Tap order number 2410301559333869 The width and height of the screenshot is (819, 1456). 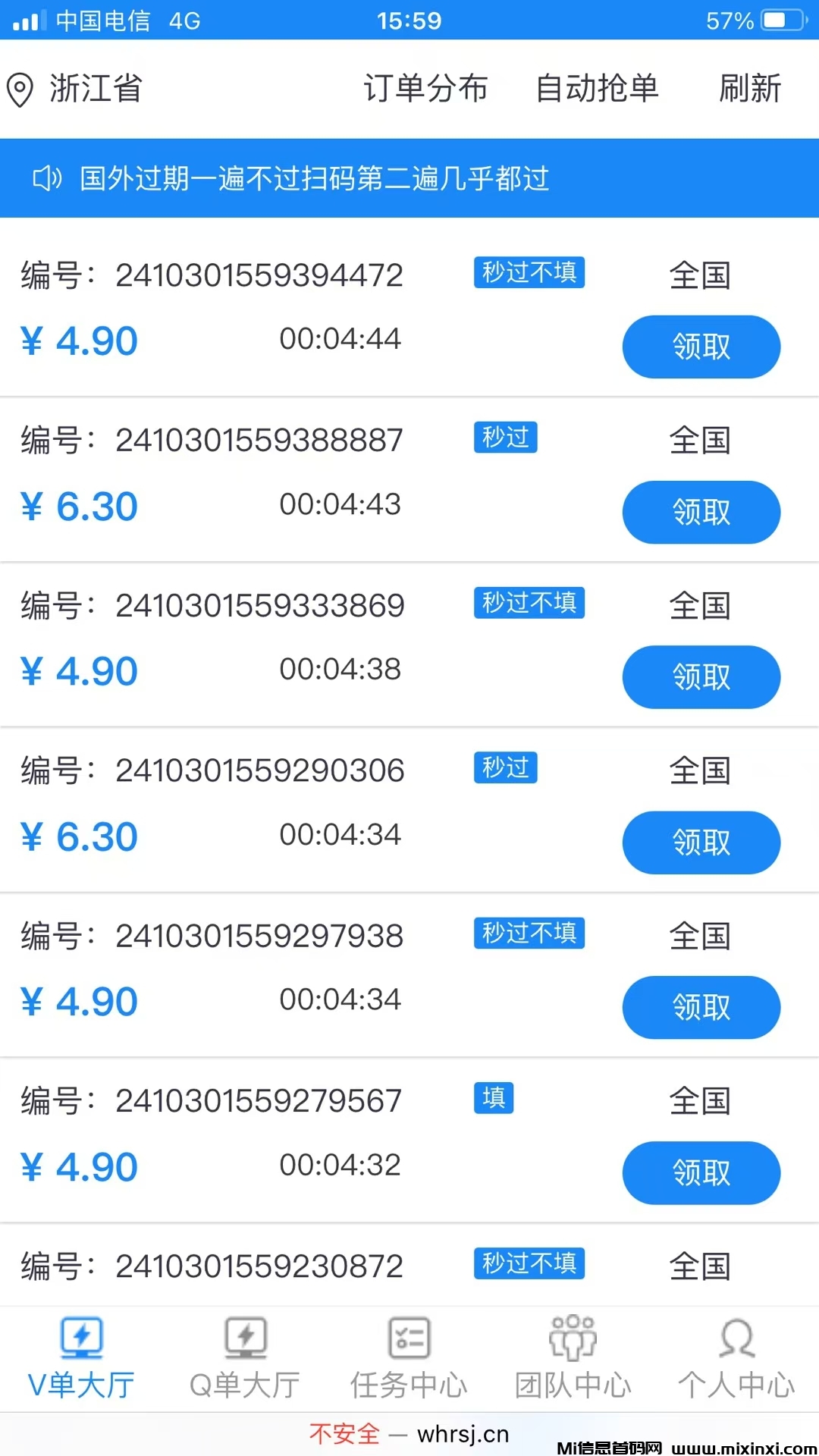click(259, 605)
